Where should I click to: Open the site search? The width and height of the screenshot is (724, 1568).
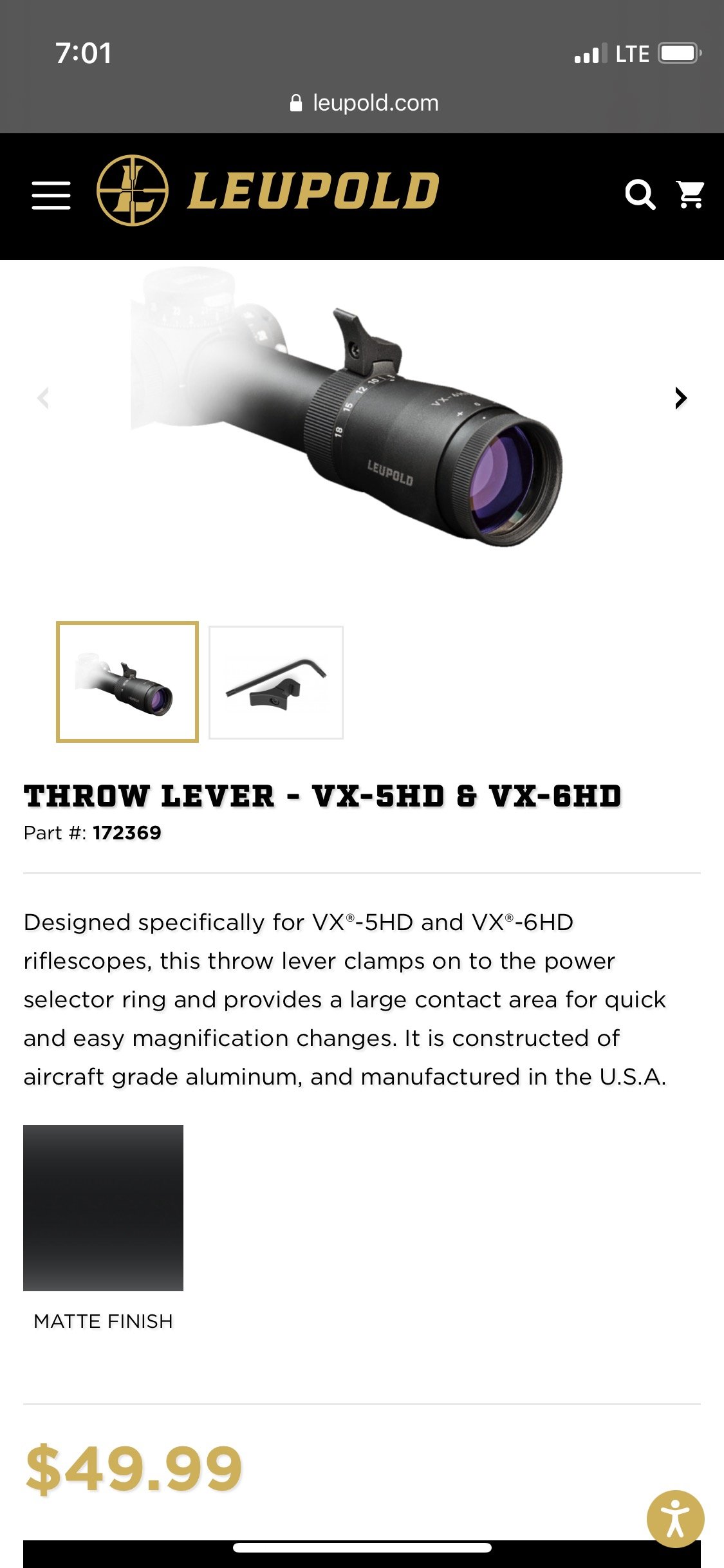[x=640, y=194]
